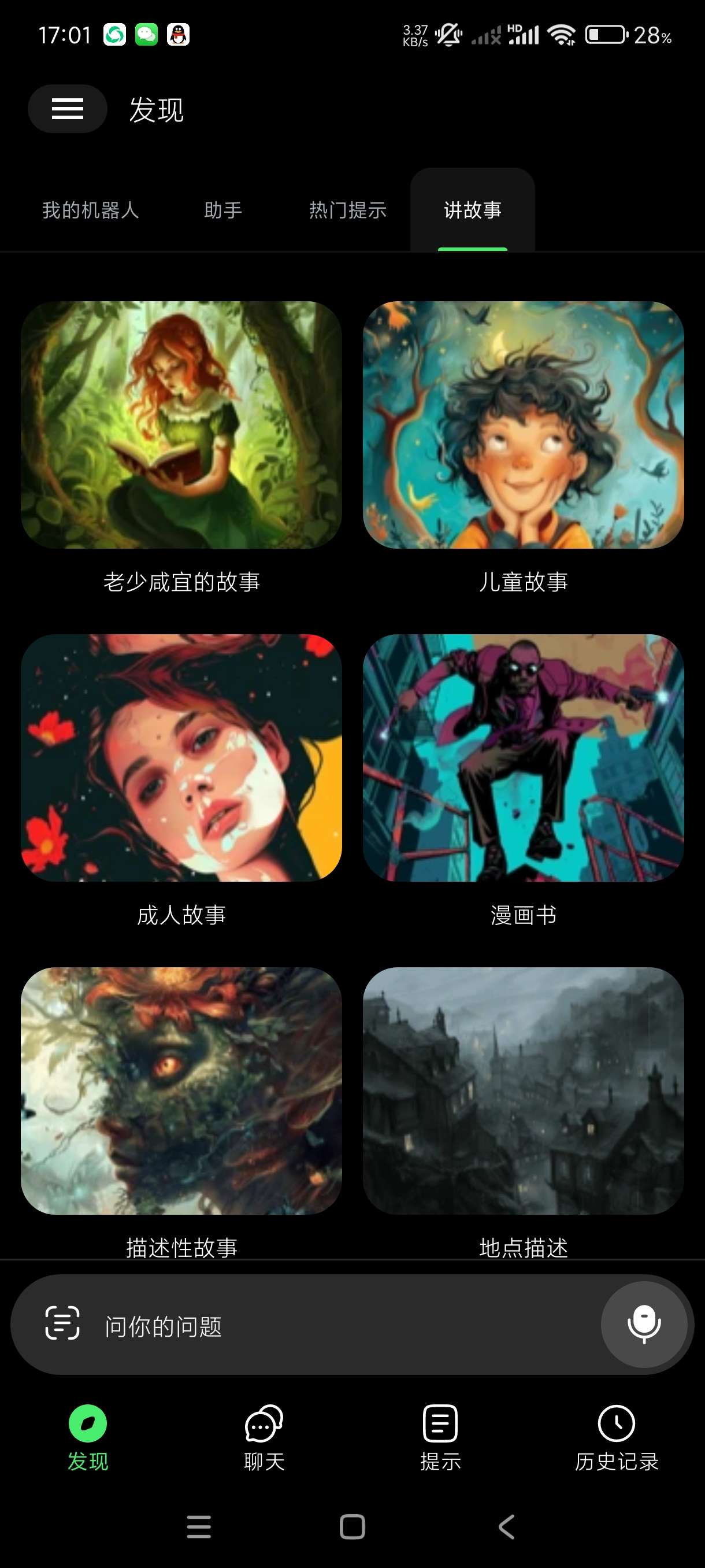This screenshot has width=705, height=1568.
Task: Open the 提示 bottom tab
Action: click(440, 1438)
